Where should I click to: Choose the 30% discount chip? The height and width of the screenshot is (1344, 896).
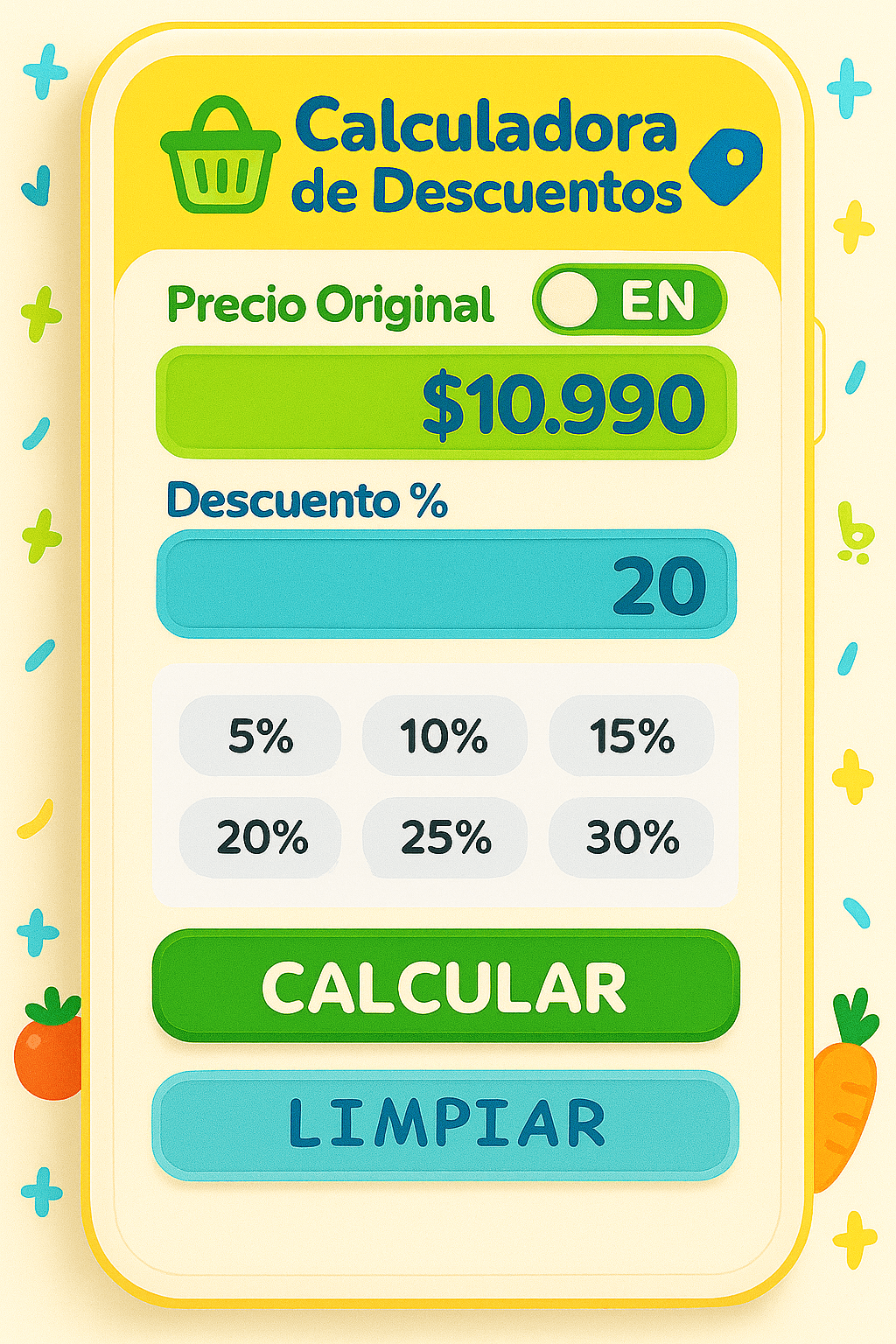[631, 837]
